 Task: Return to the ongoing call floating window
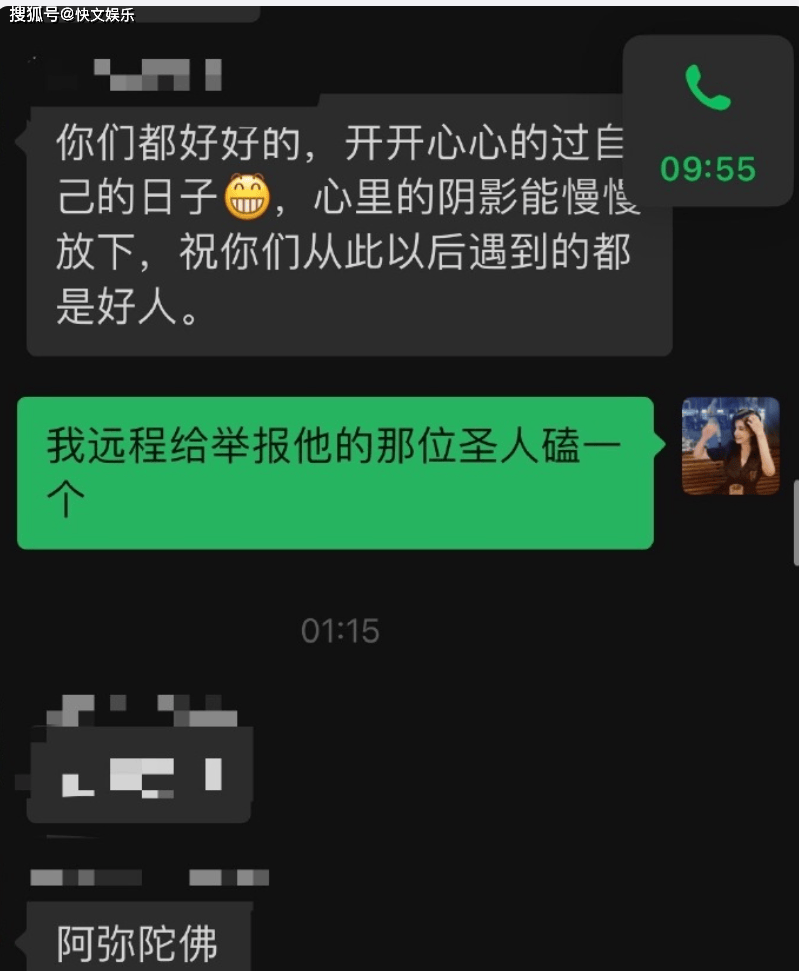(x=707, y=124)
